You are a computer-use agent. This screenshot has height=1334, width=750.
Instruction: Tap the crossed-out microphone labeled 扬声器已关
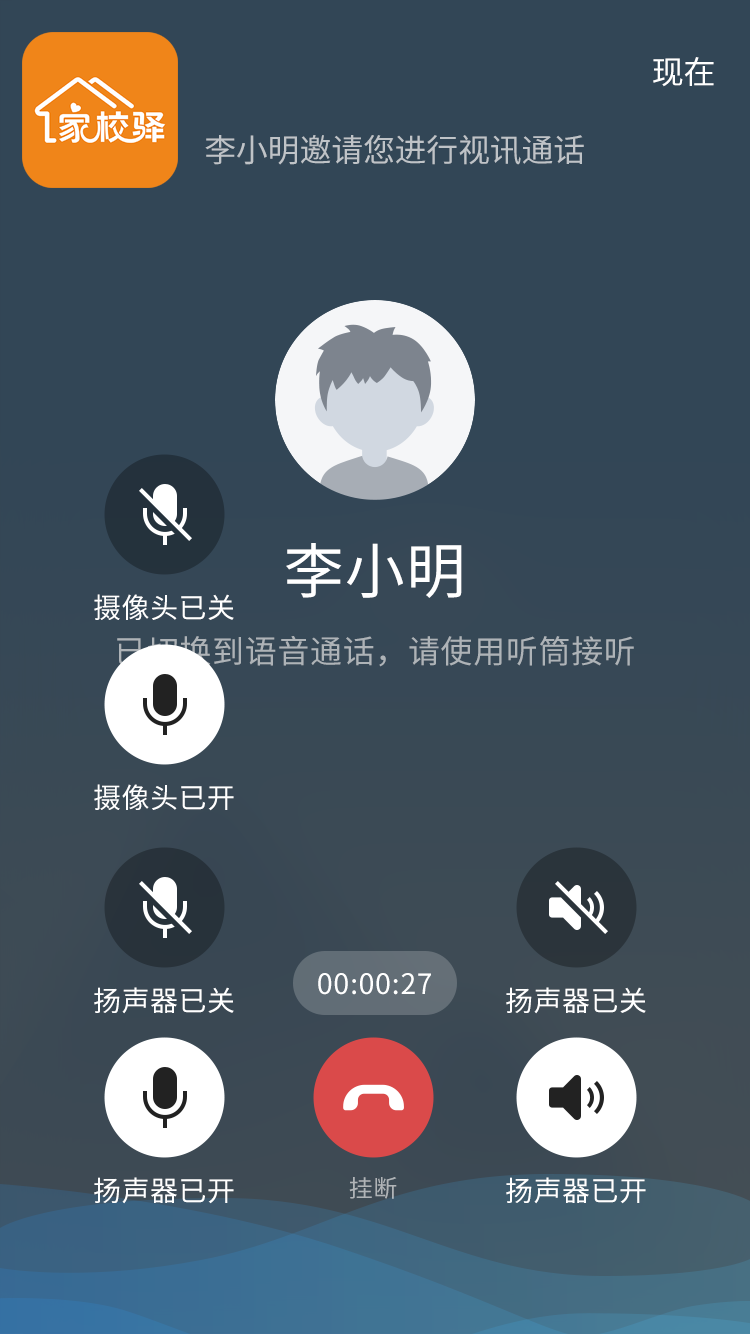[x=164, y=907]
